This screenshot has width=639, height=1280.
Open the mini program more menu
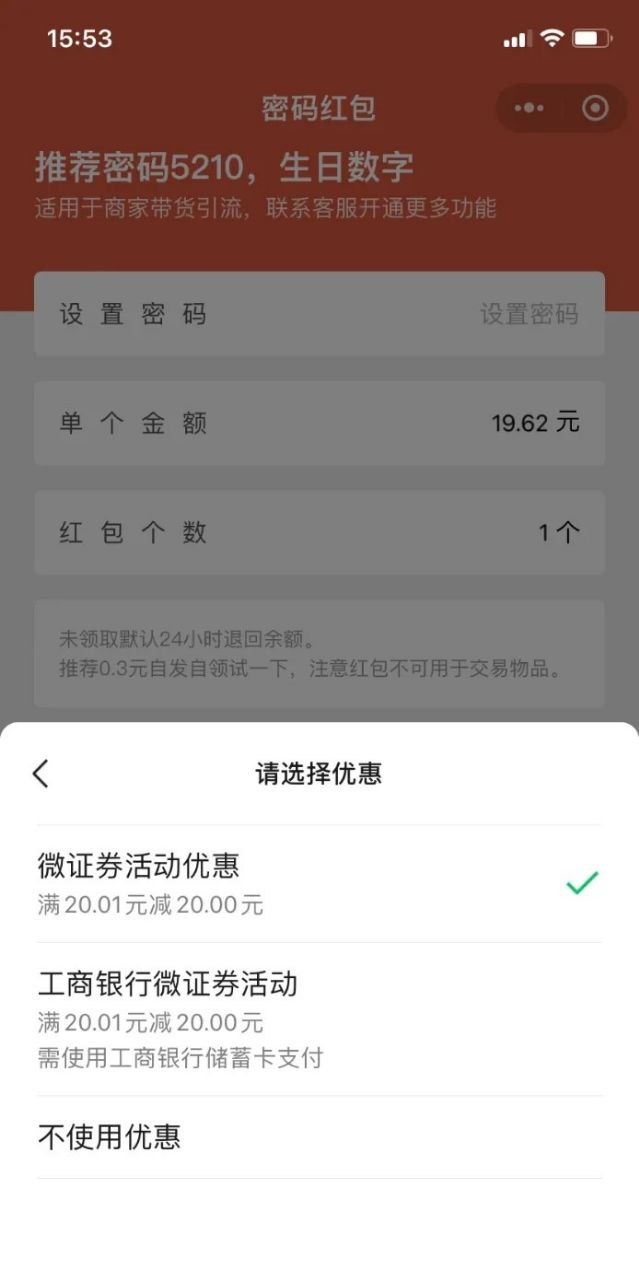529,108
